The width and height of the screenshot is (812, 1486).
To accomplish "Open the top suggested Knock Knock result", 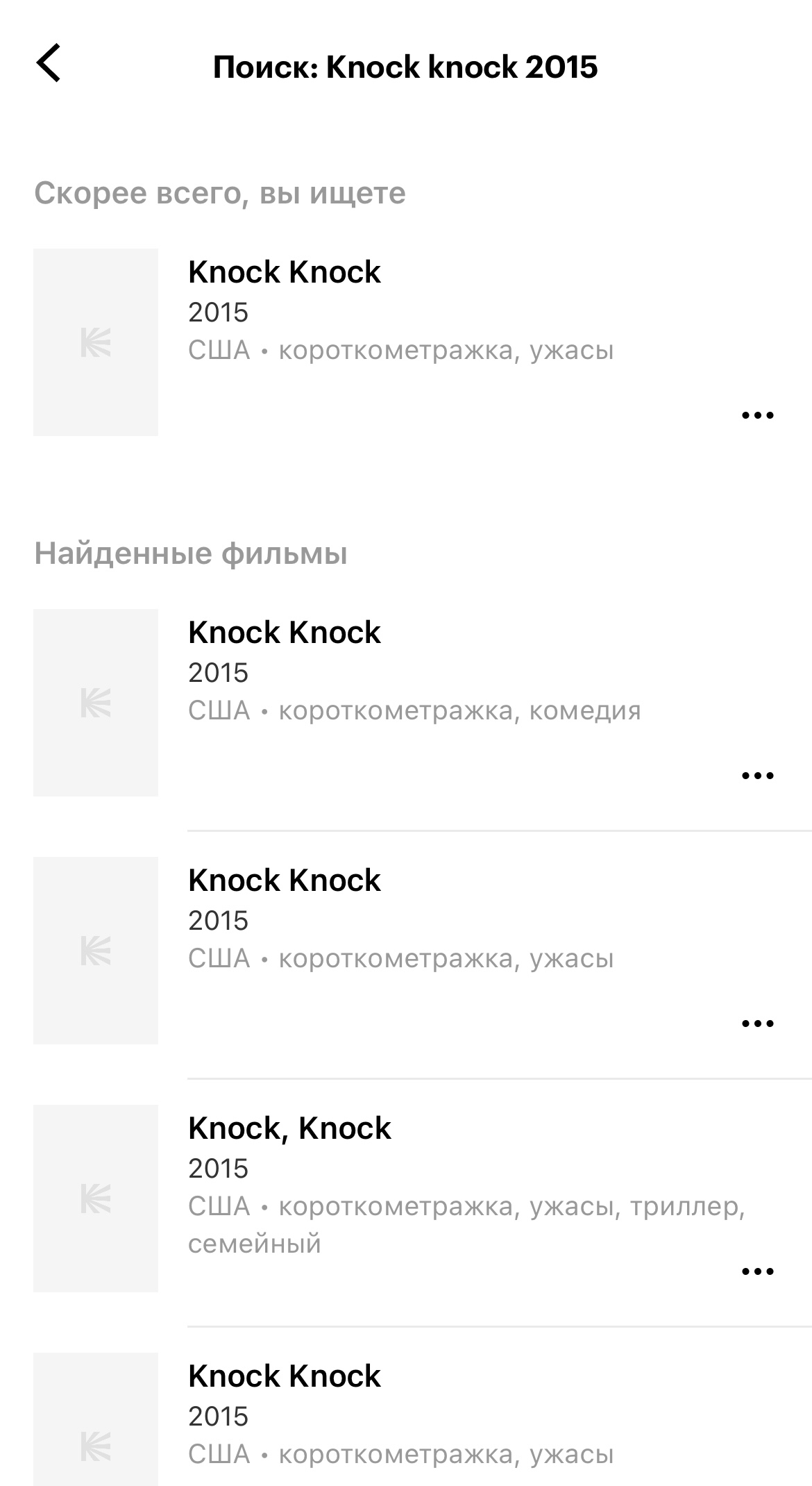I will click(285, 272).
